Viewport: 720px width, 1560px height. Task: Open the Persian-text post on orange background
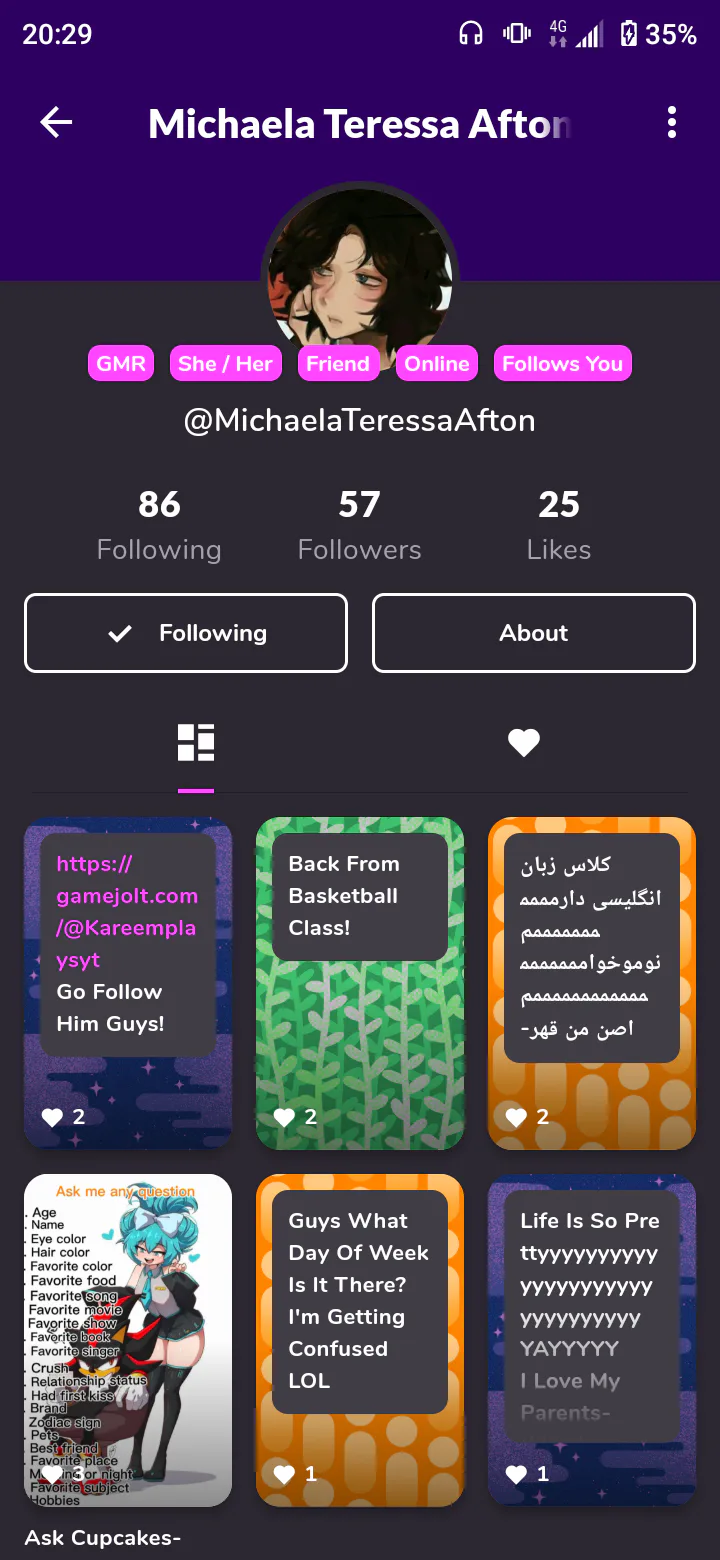(592, 983)
